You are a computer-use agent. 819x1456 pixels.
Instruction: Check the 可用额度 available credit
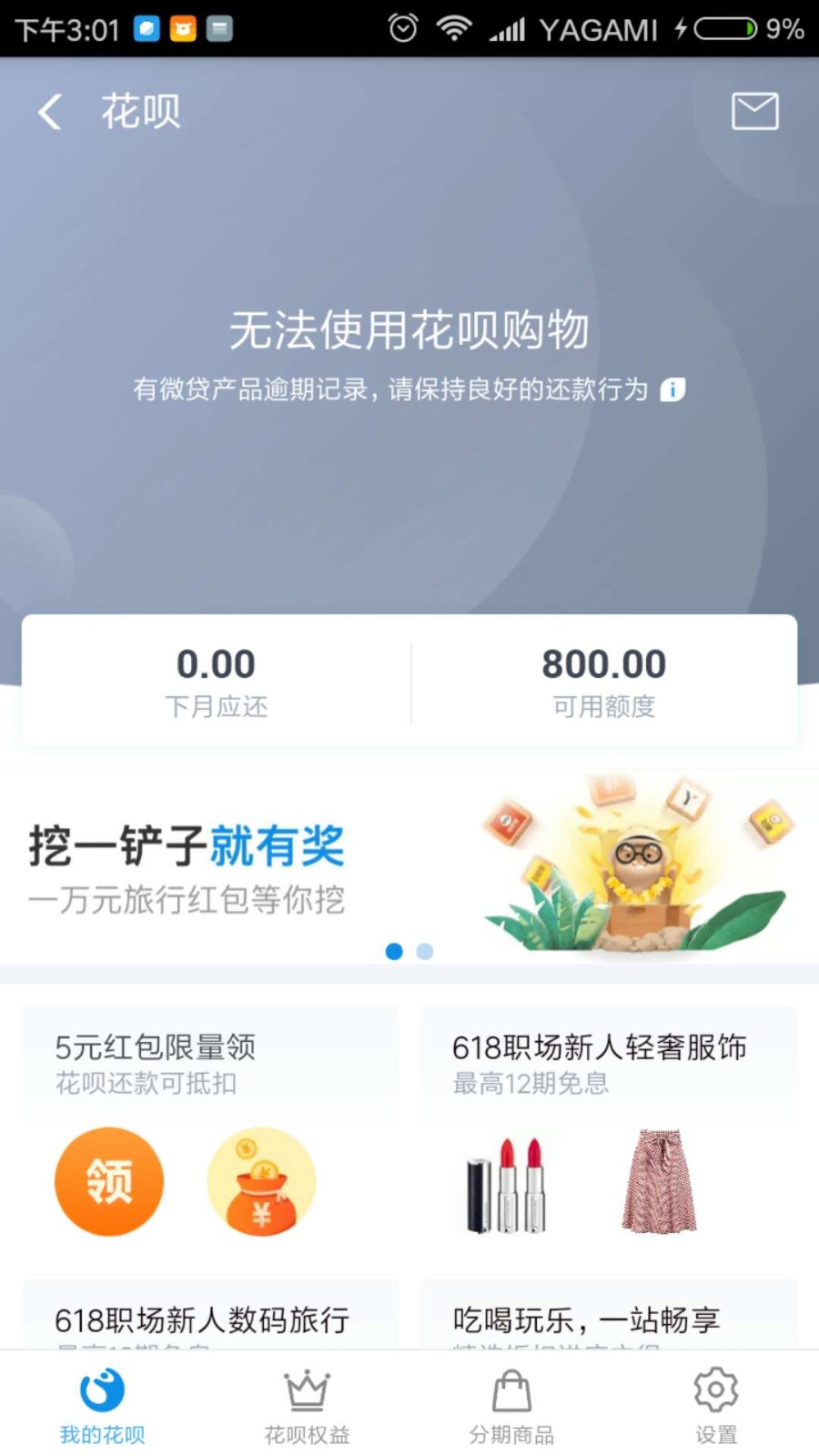pos(604,682)
